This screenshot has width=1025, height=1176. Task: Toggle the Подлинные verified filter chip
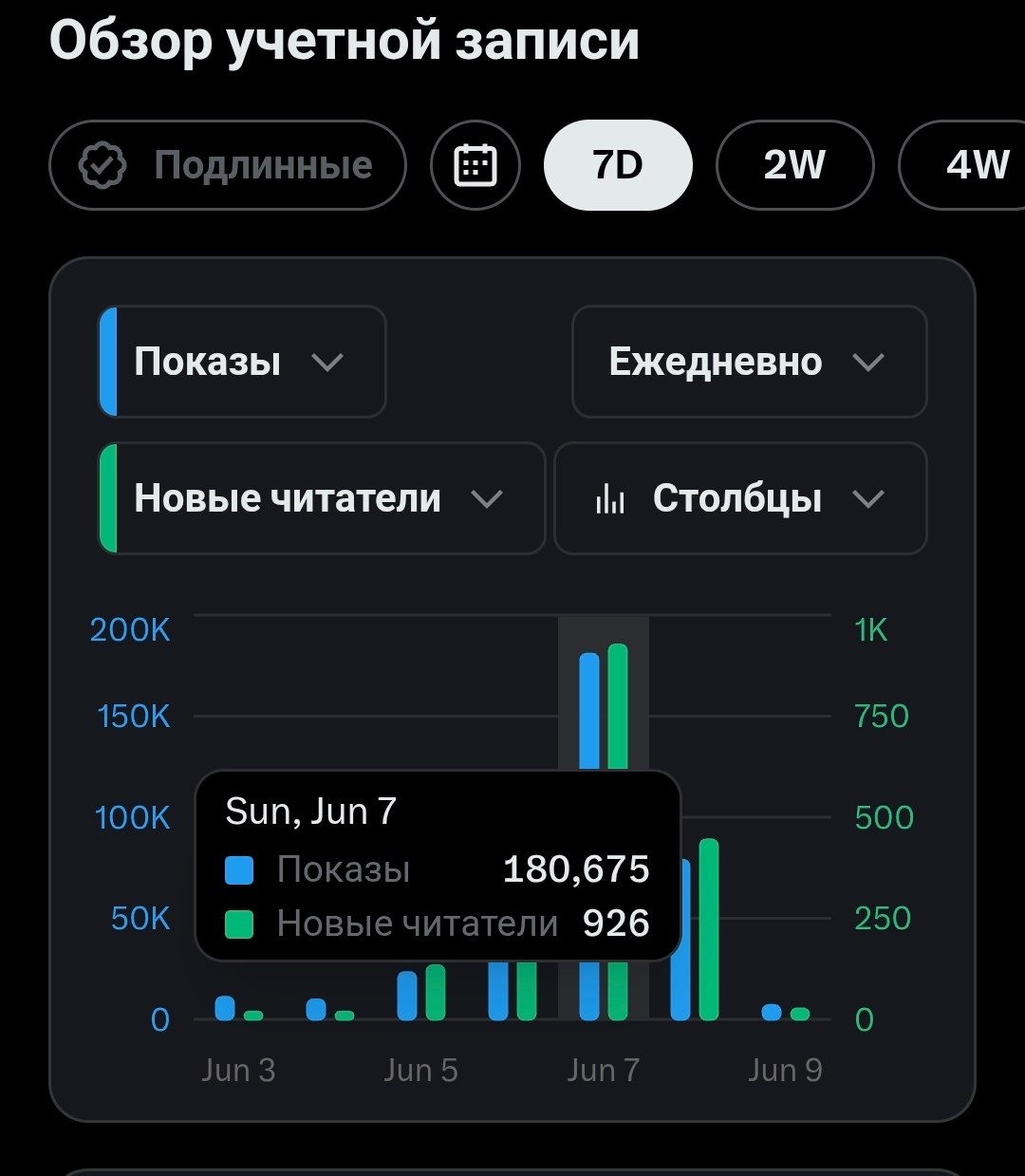click(228, 165)
